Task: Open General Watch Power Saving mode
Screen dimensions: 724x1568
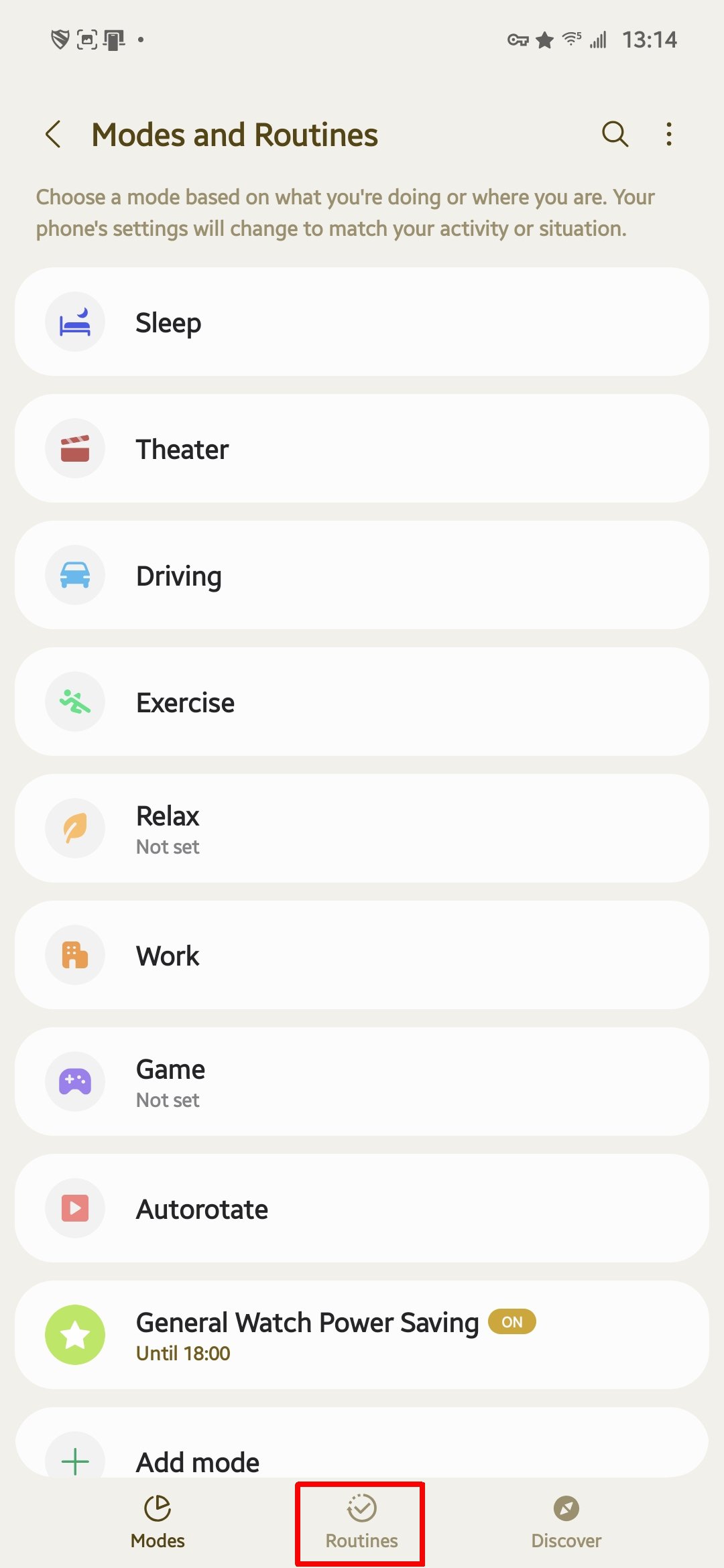Action: pos(362,1335)
